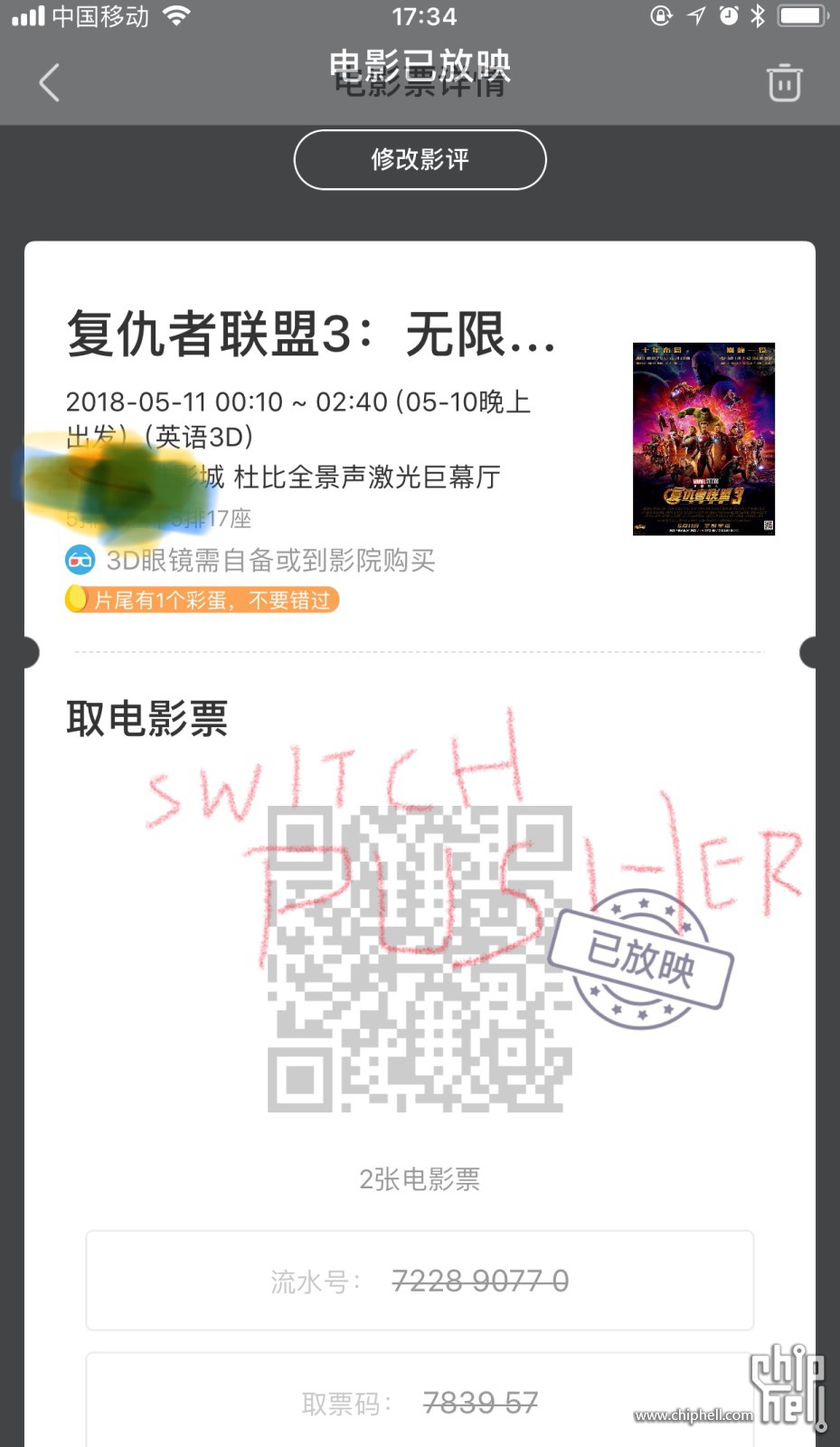Go back using the back arrow
Viewport: 840px width, 1447px height.
pyautogui.click(x=50, y=83)
